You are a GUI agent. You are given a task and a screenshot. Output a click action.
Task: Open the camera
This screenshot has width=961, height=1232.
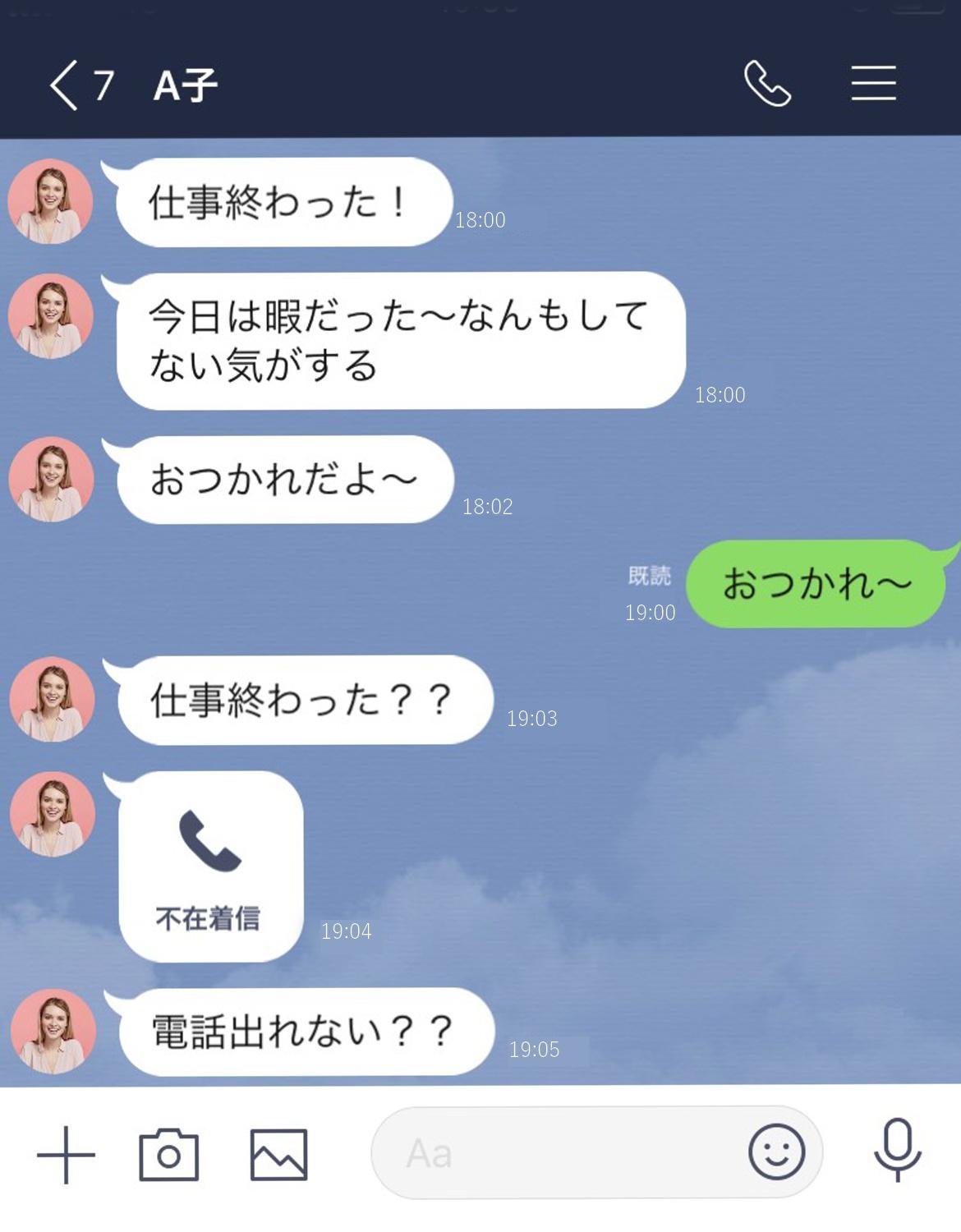[169, 1155]
